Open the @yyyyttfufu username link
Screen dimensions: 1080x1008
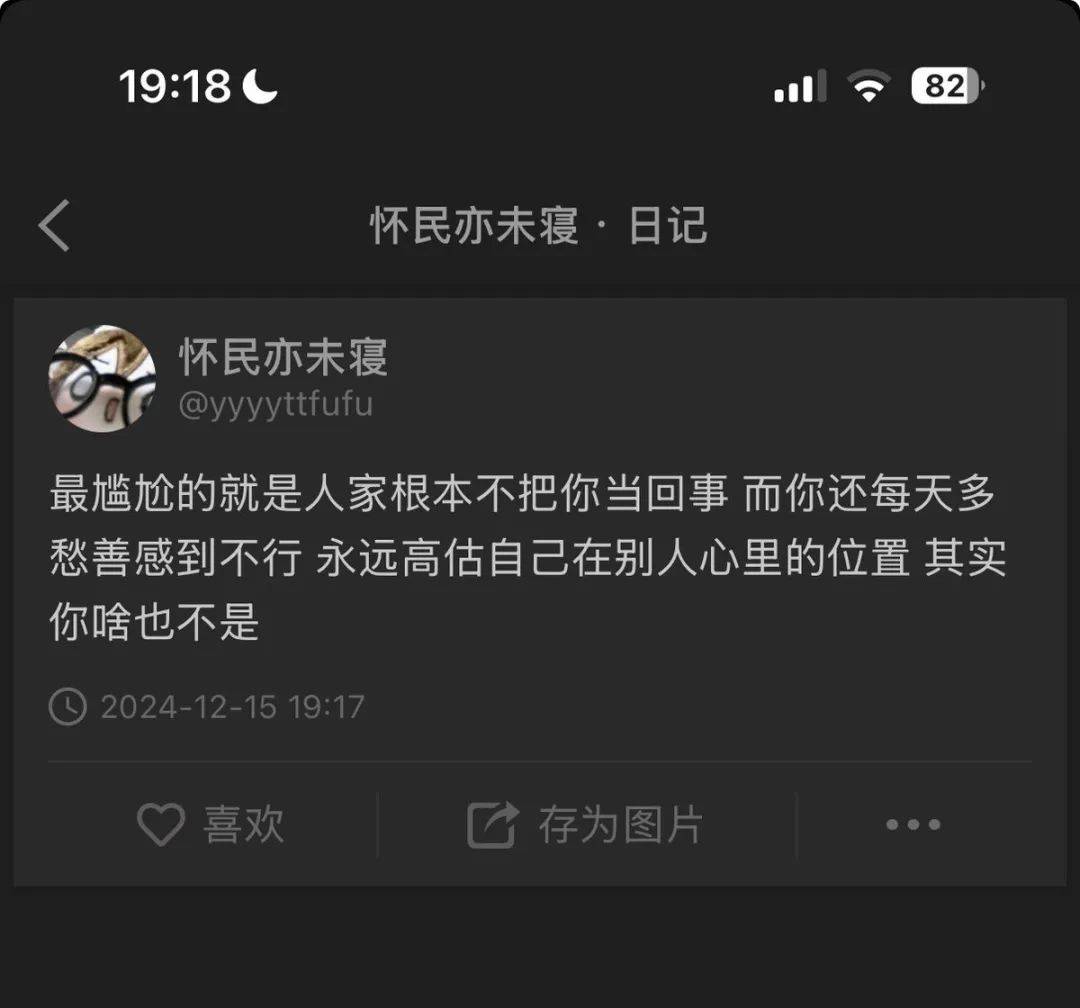tap(276, 406)
